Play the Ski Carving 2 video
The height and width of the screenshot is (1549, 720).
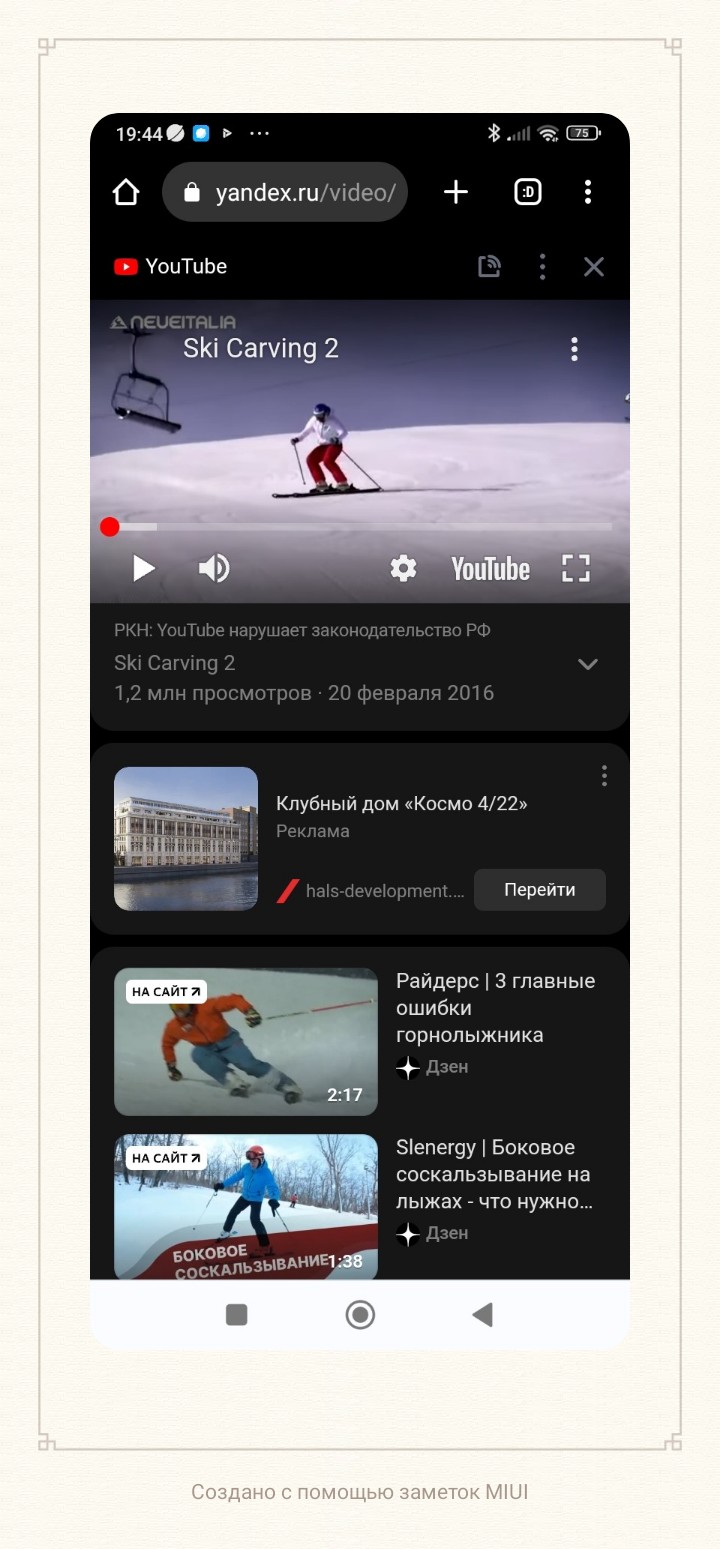tap(144, 569)
